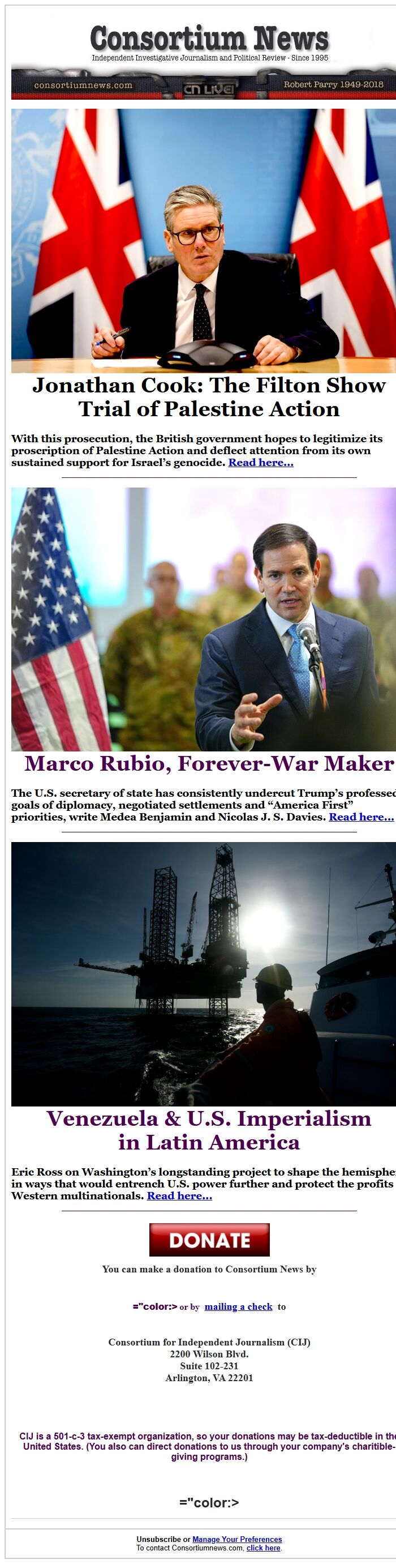The height and width of the screenshot is (1568, 396).
Task: Tap click here to contact Consortiumnews.com
Action: pyautogui.click(x=264, y=1548)
